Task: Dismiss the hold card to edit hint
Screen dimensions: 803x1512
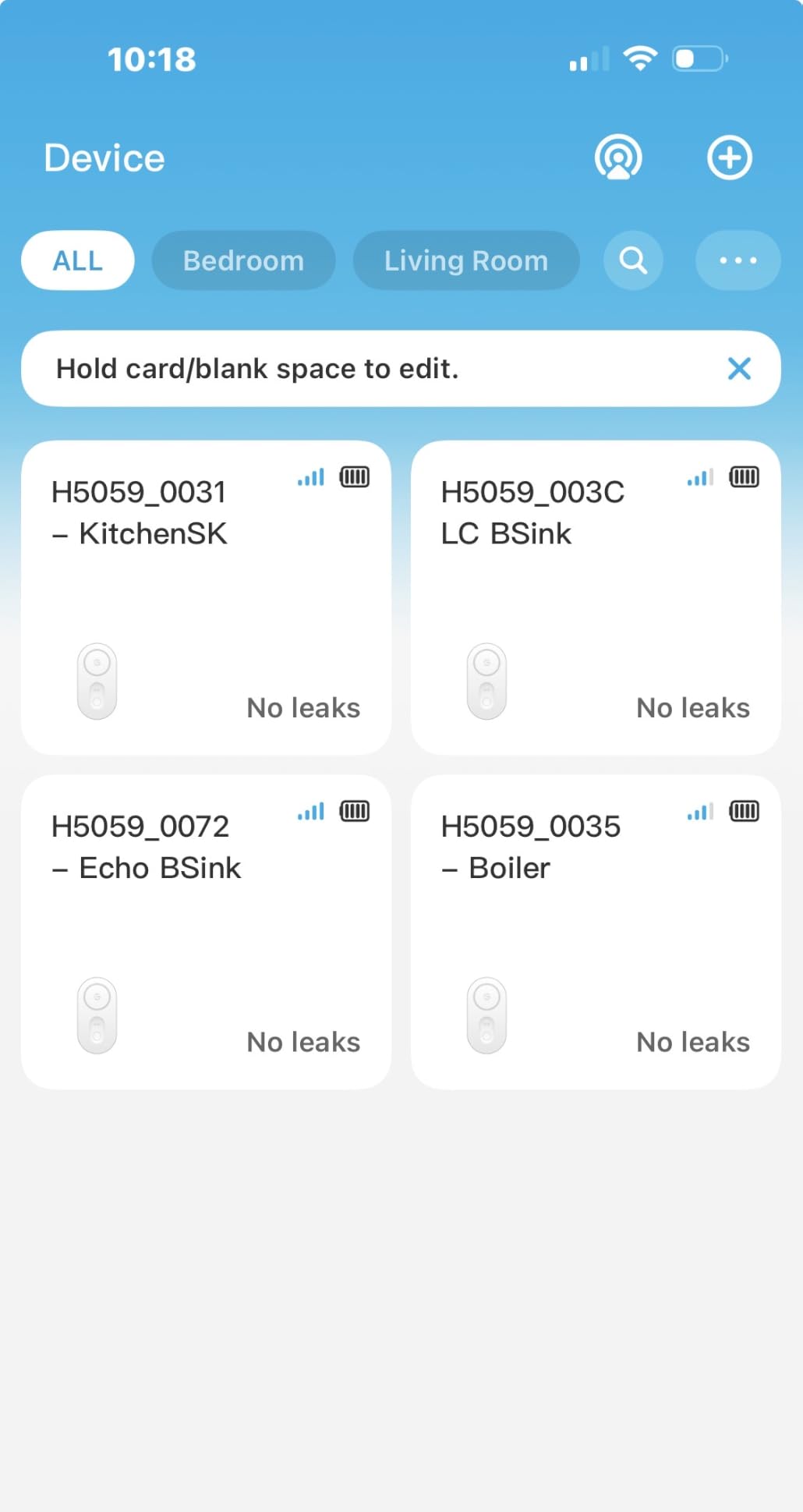Action: [x=739, y=368]
